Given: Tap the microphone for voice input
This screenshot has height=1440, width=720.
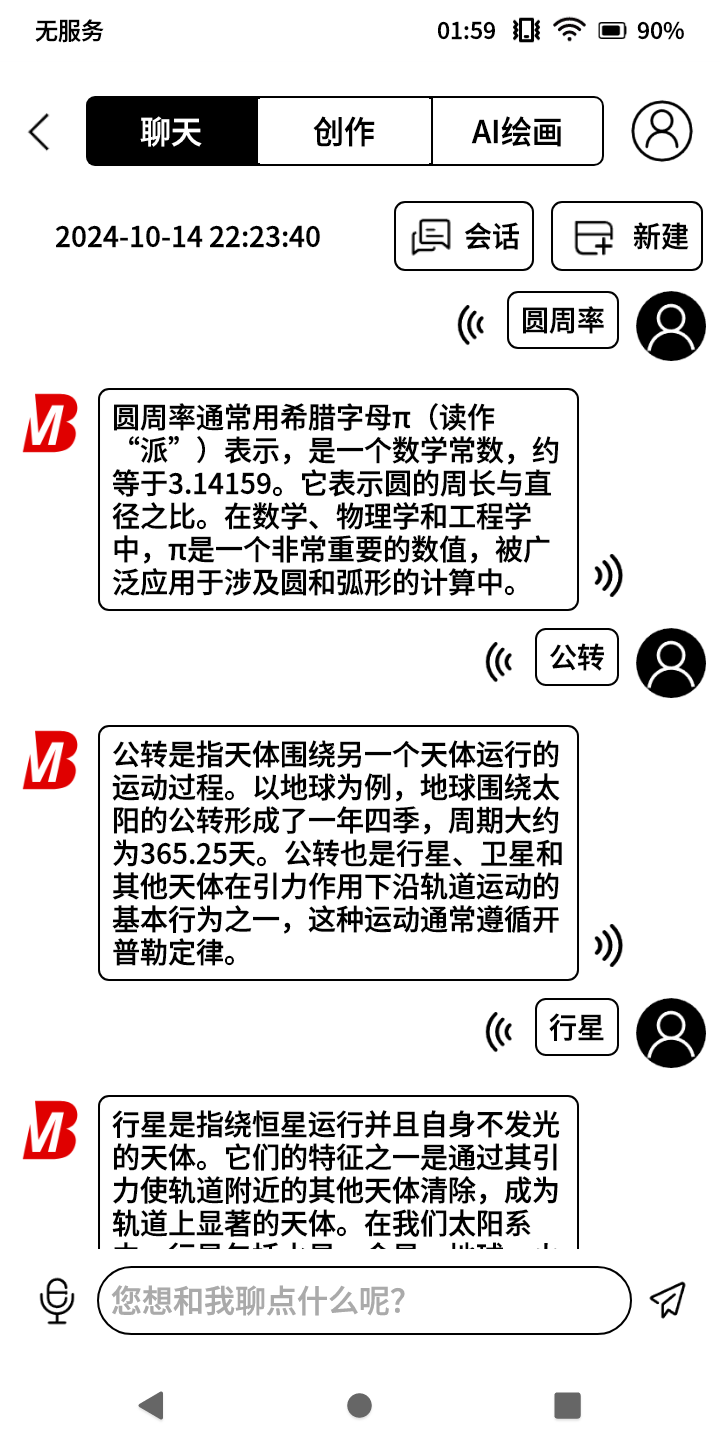Looking at the screenshot, I should tap(57, 1300).
